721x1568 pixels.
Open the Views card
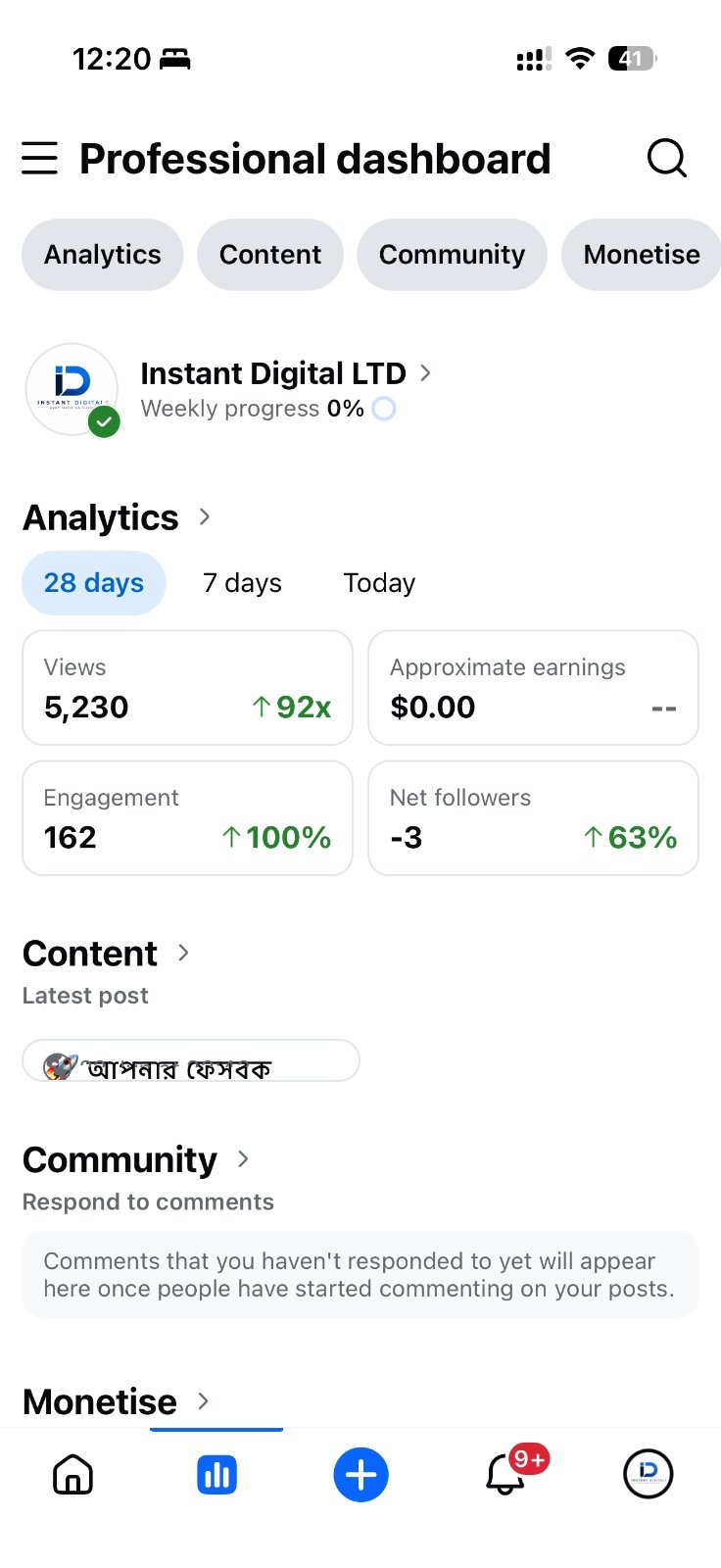187,688
